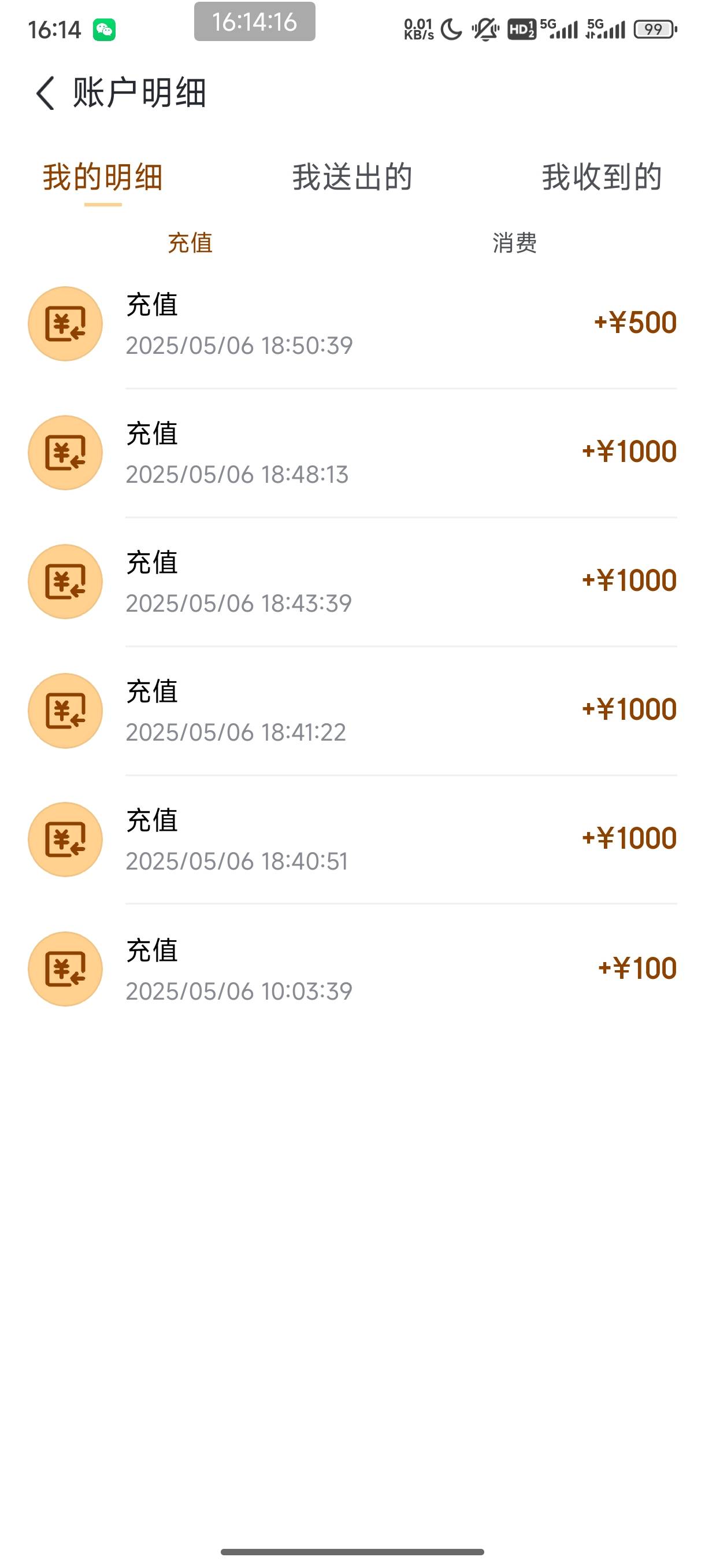Switch to the 我收到的 tab
Image resolution: width=705 pixels, height=1568 pixels.
pos(602,177)
